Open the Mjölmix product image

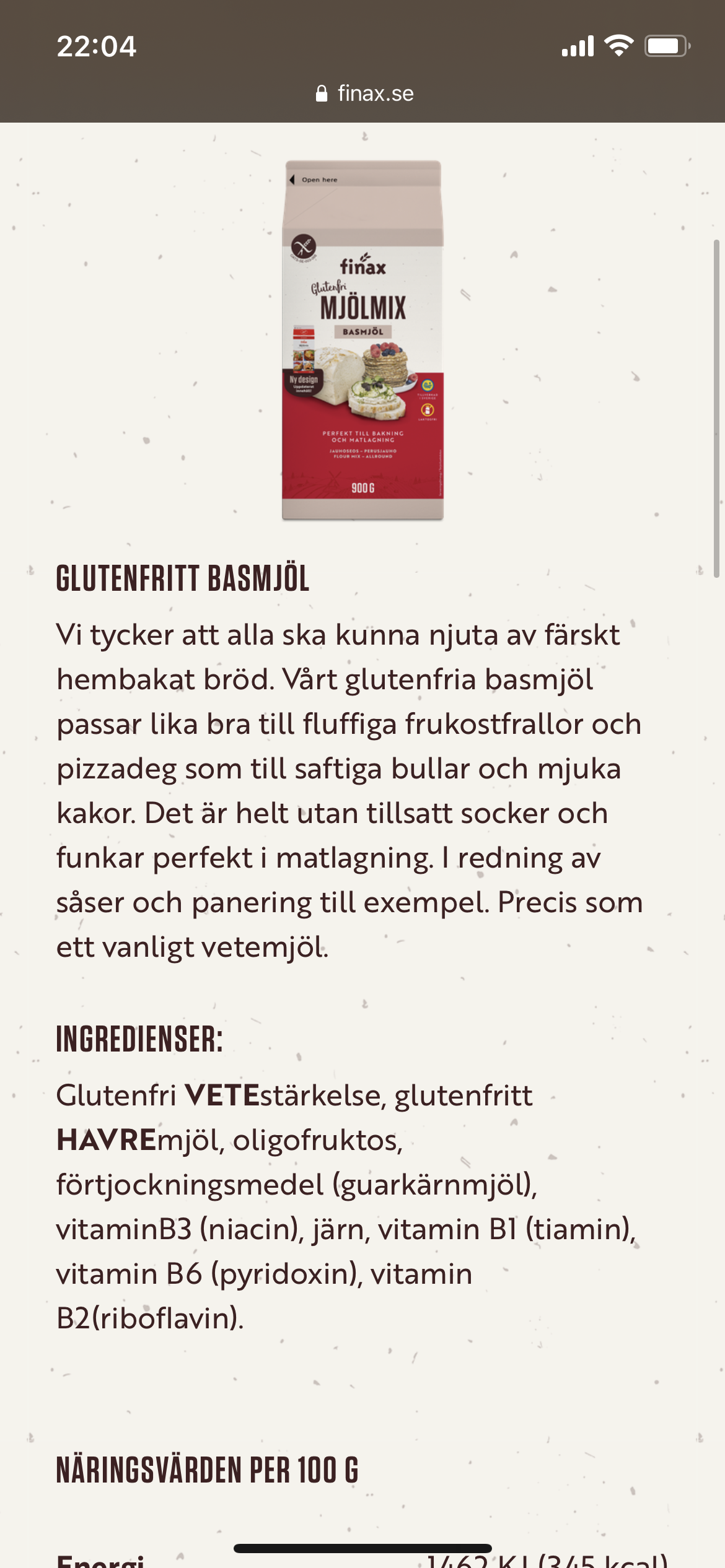(x=362, y=340)
